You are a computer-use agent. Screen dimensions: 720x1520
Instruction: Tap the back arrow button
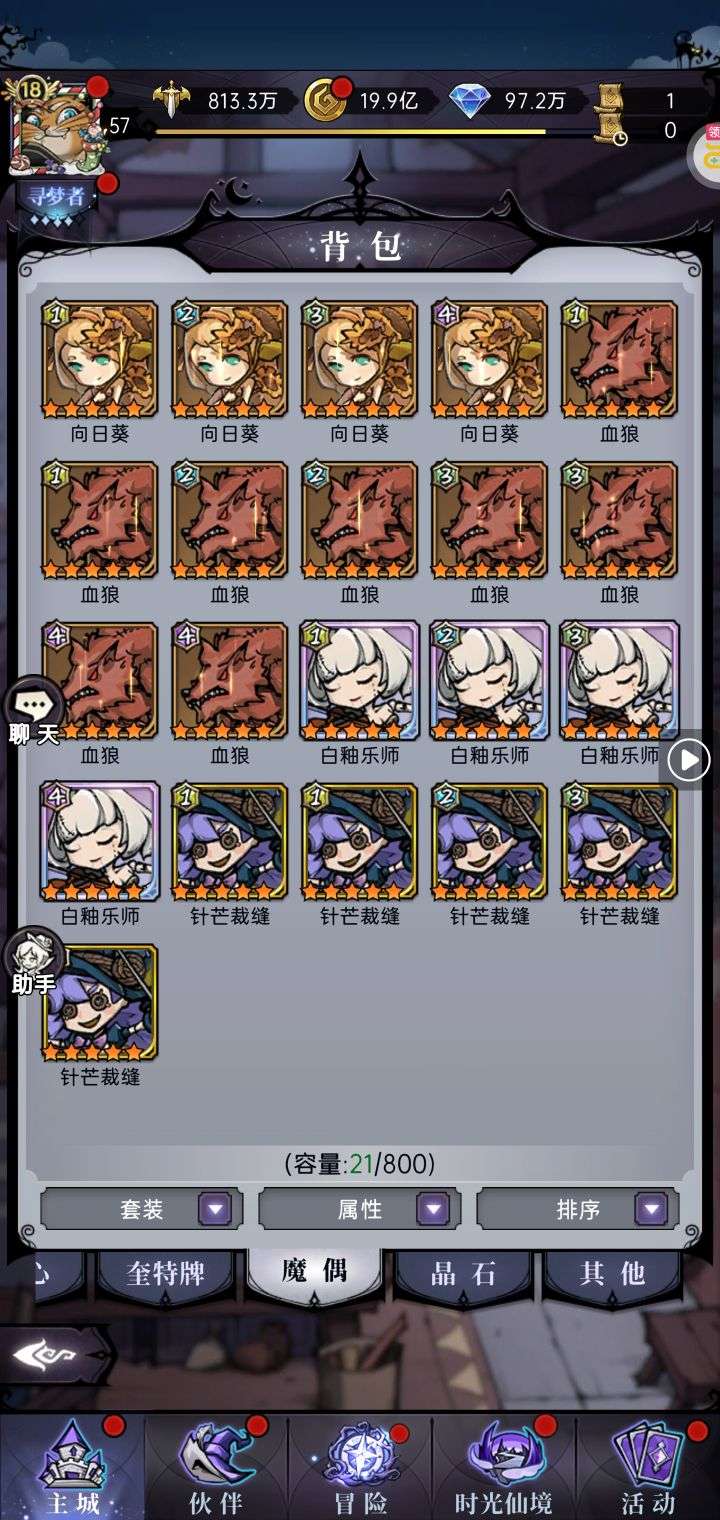pos(50,1355)
